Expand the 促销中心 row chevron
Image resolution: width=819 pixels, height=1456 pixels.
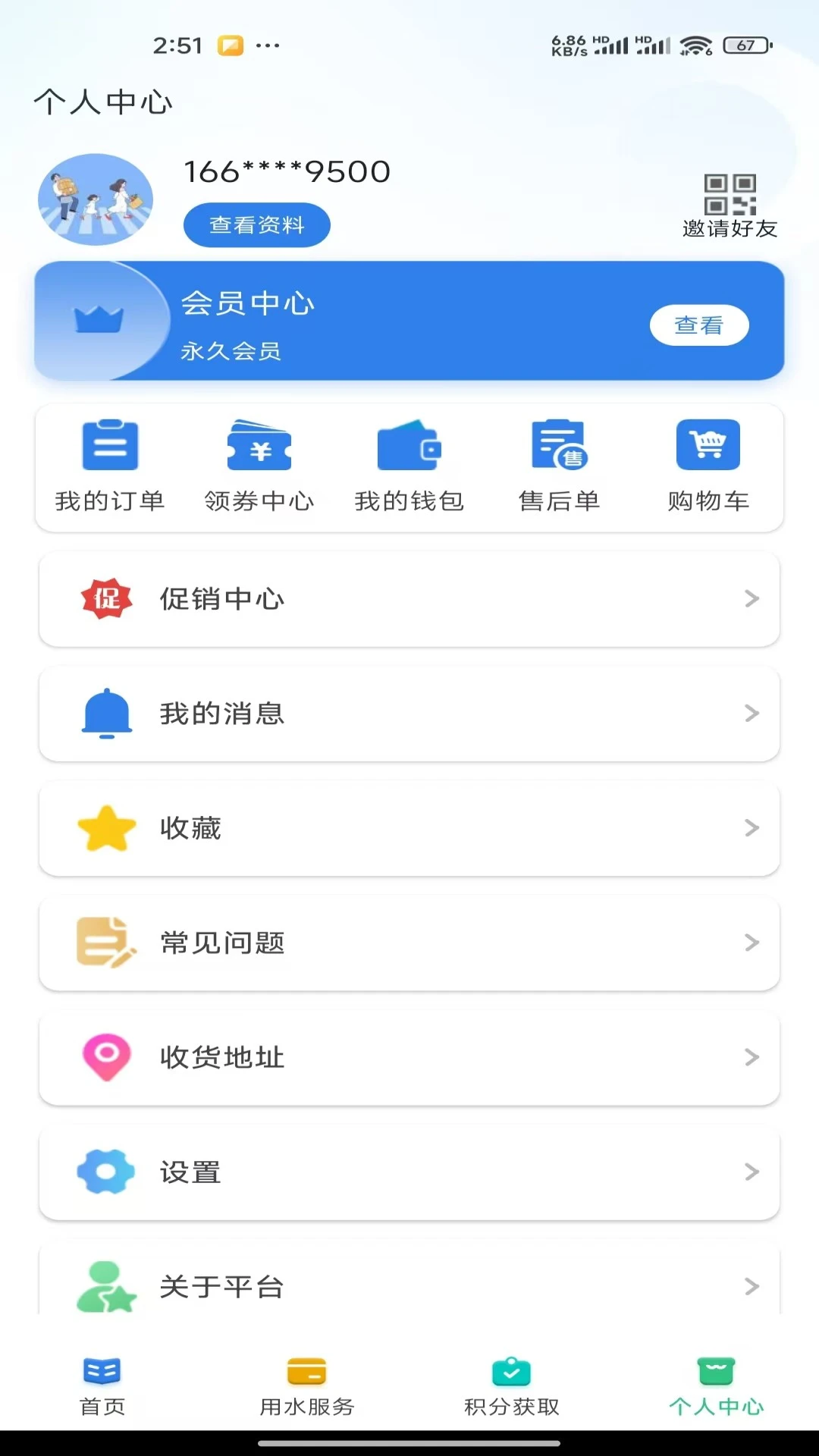click(752, 598)
